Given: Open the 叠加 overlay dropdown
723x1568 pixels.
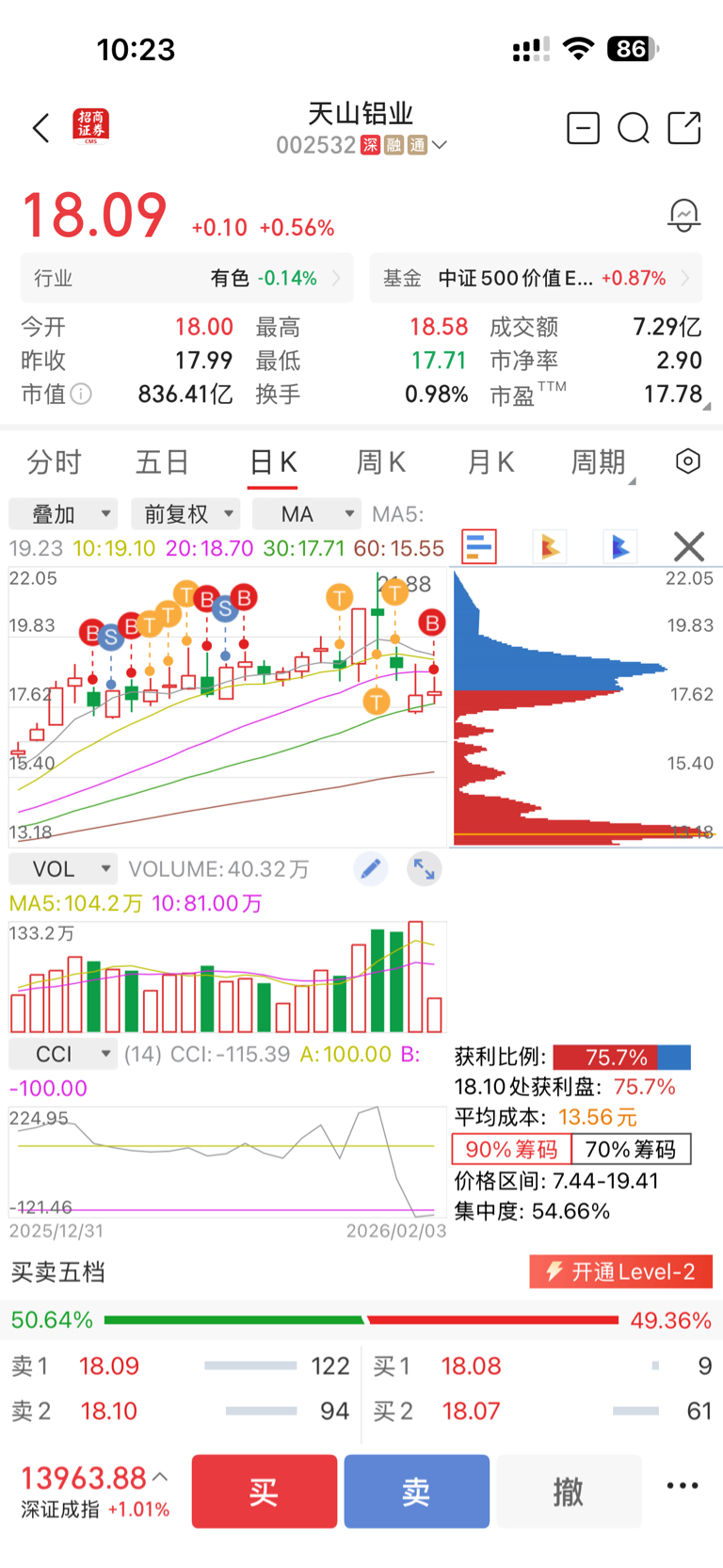Looking at the screenshot, I should click(63, 514).
